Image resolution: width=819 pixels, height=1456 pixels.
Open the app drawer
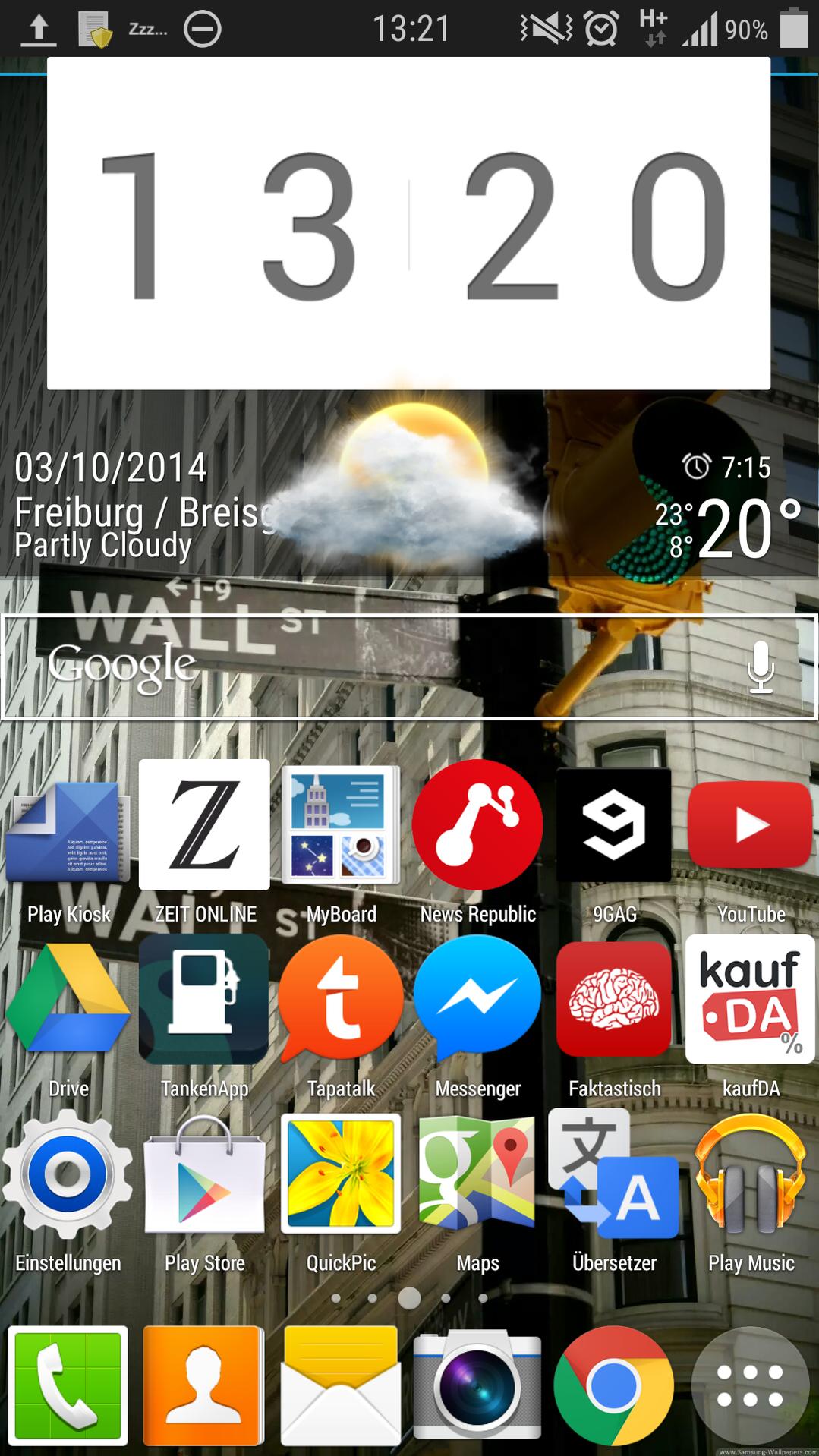coord(750,1386)
